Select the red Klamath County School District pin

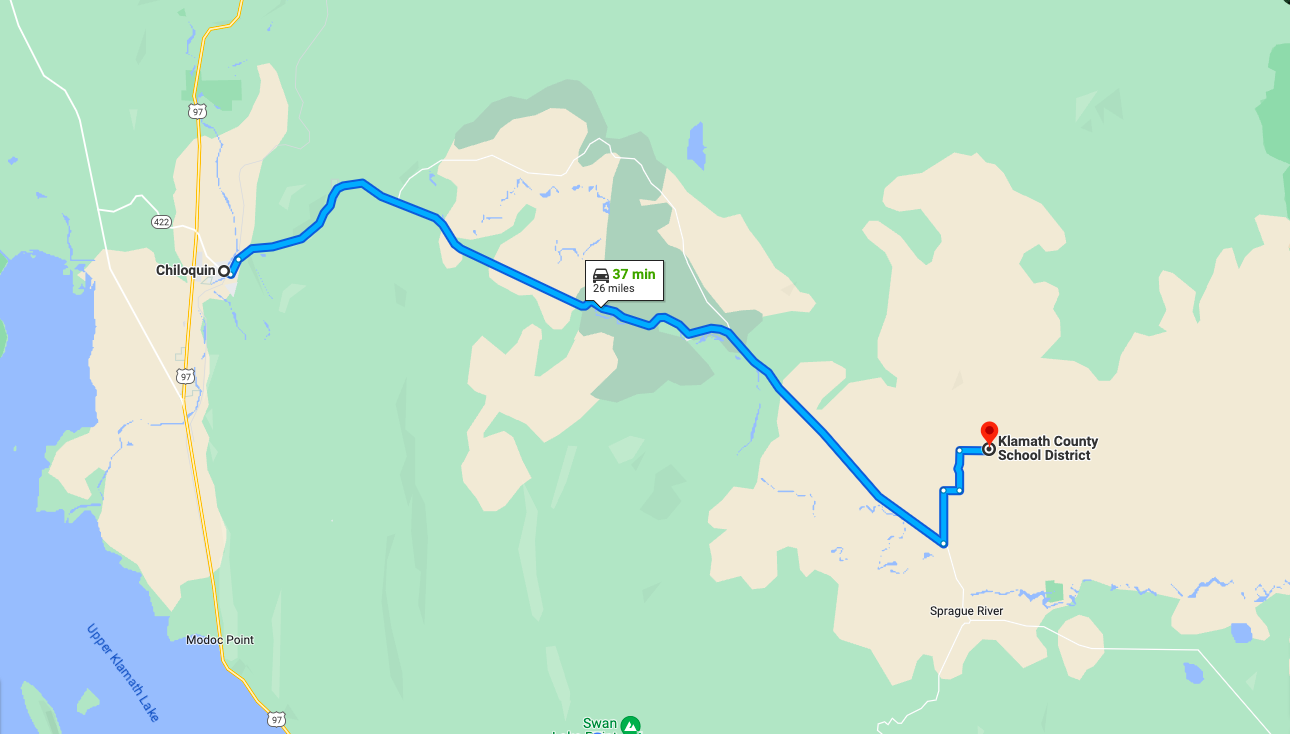point(989,433)
